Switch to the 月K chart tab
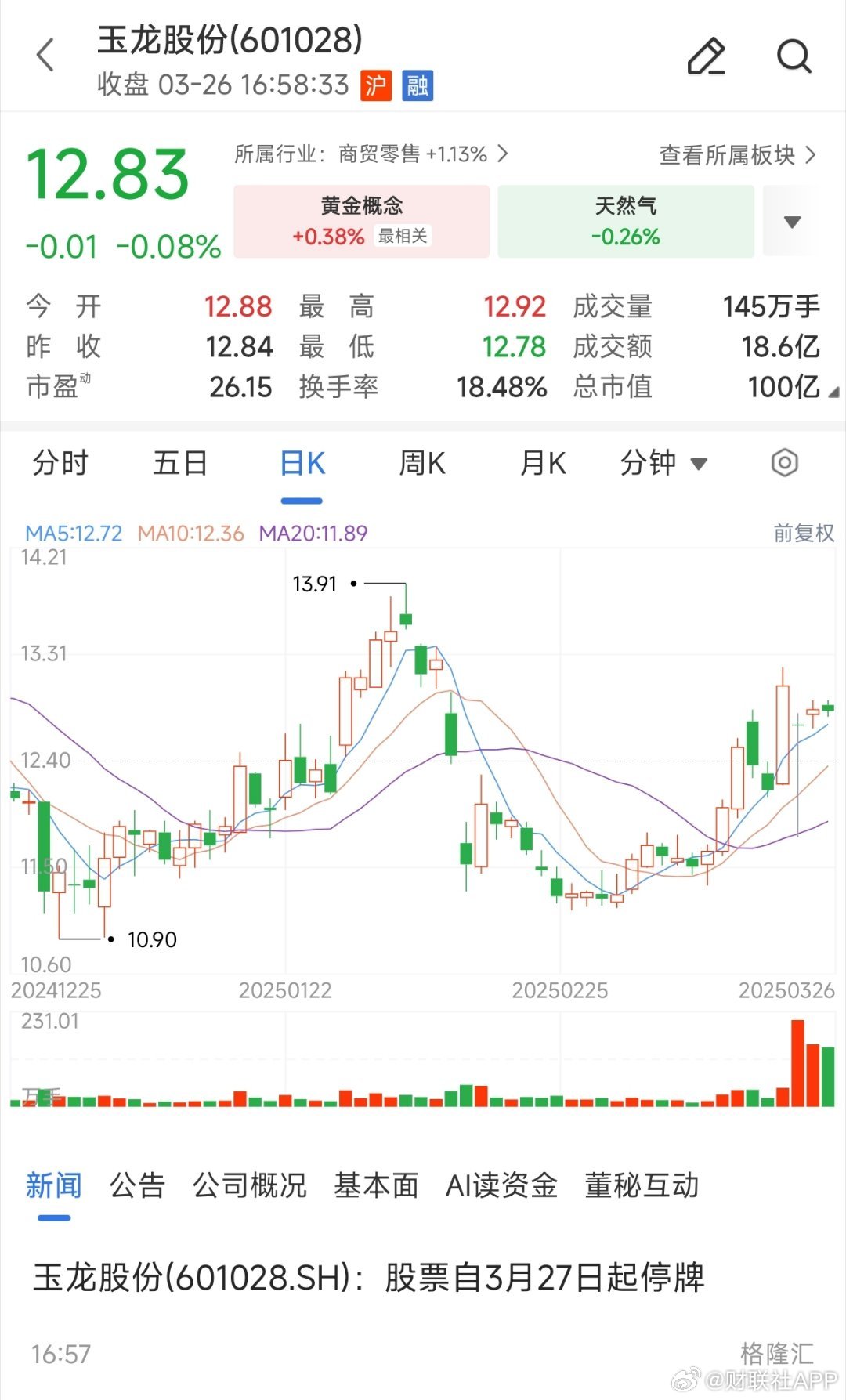Screen dimensions: 846x1400 pyautogui.click(x=543, y=463)
